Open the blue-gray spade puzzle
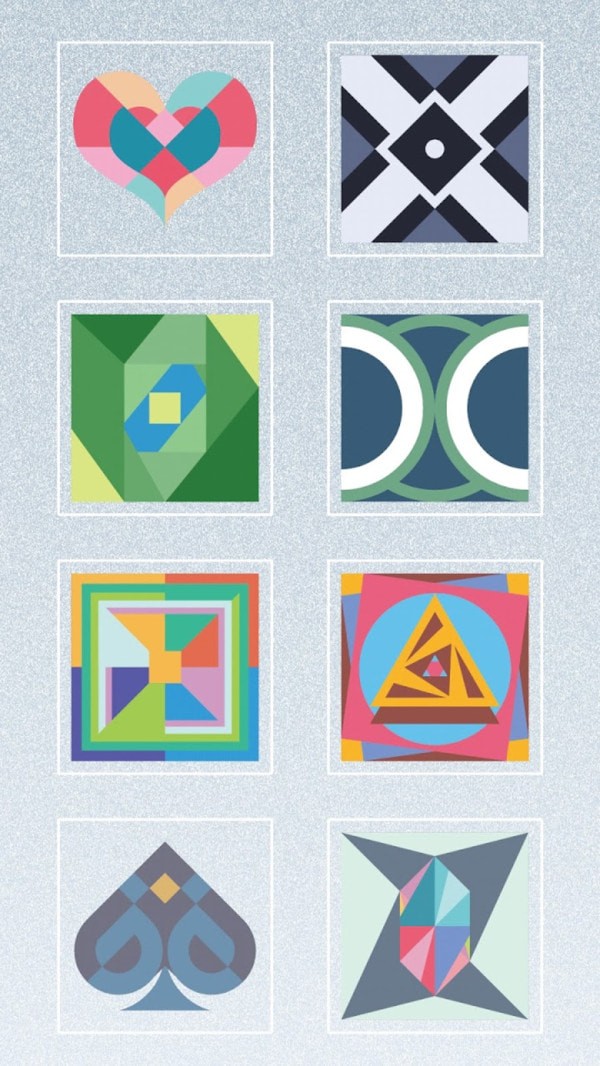This screenshot has width=600, height=1066. (165, 925)
